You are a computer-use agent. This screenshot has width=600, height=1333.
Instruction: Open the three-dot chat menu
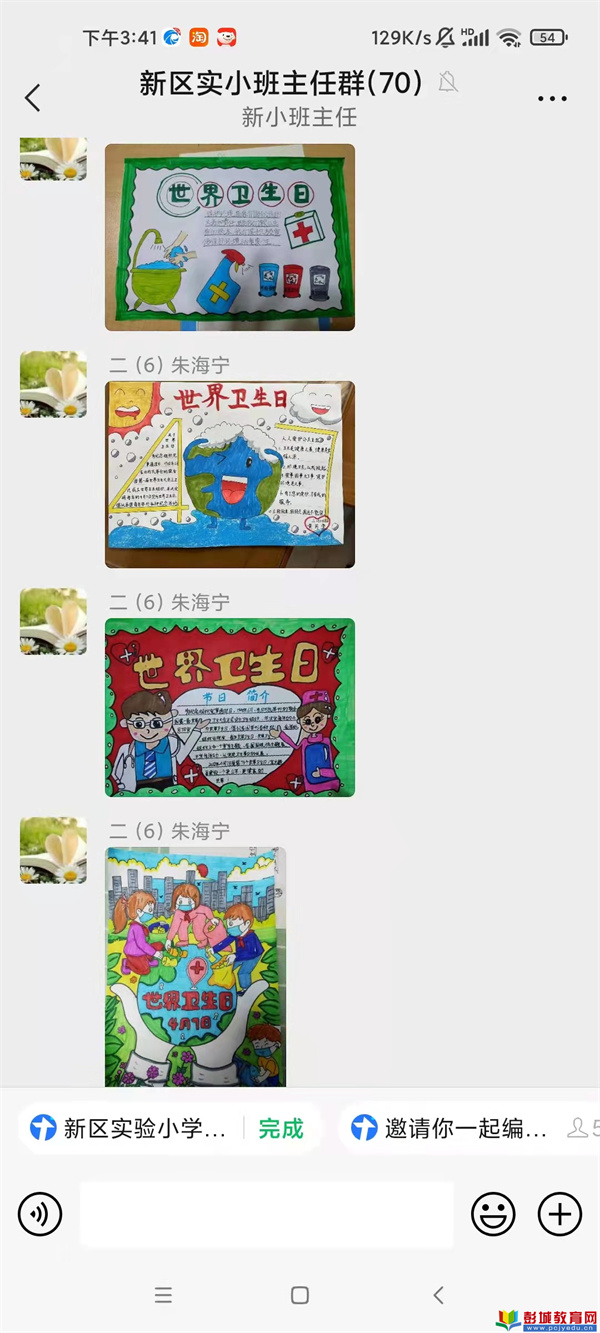coord(552,98)
